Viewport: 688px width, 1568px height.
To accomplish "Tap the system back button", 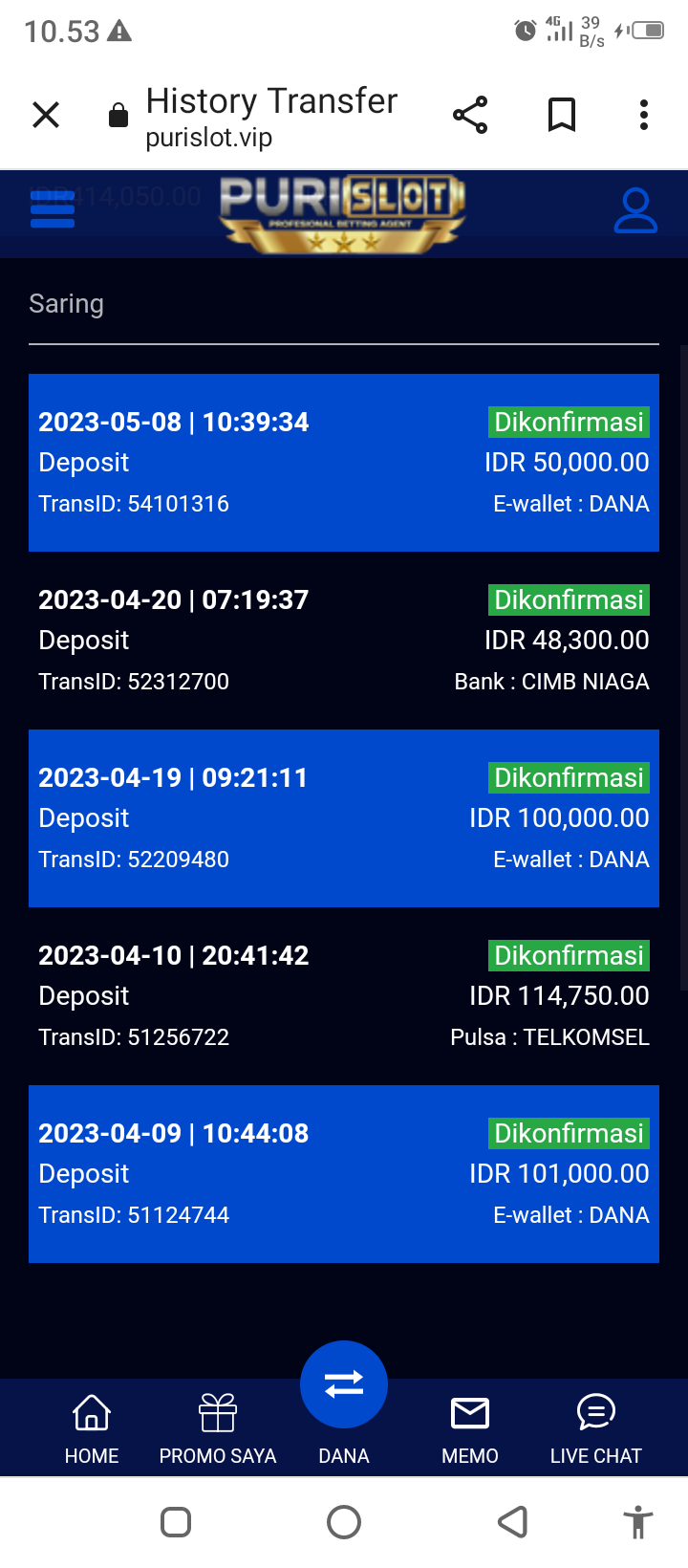I will tap(513, 1522).
